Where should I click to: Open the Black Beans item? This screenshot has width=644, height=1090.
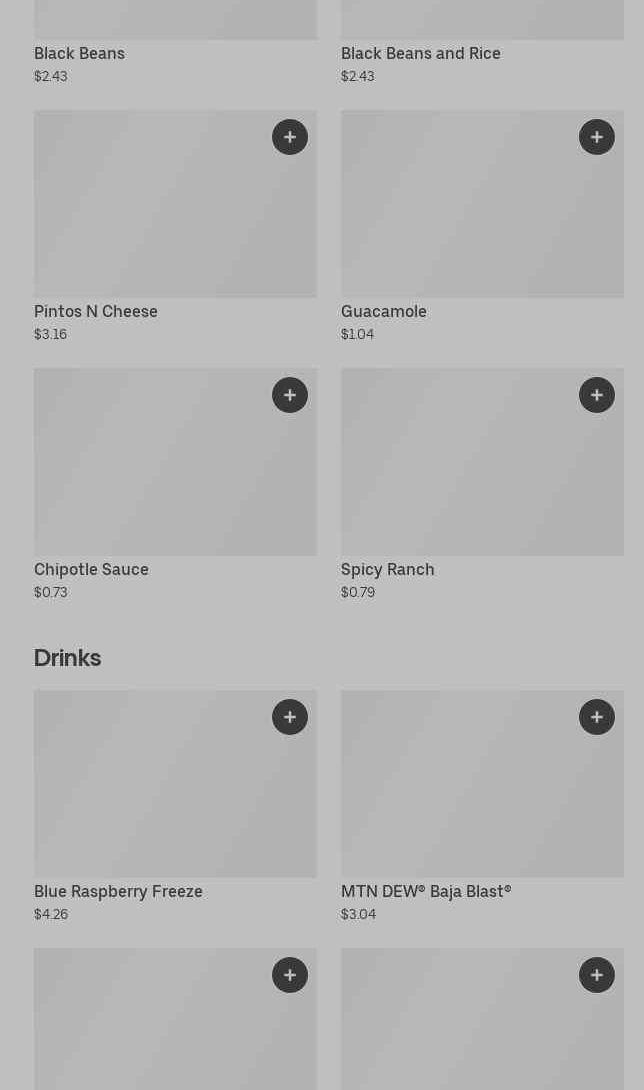point(80,54)
